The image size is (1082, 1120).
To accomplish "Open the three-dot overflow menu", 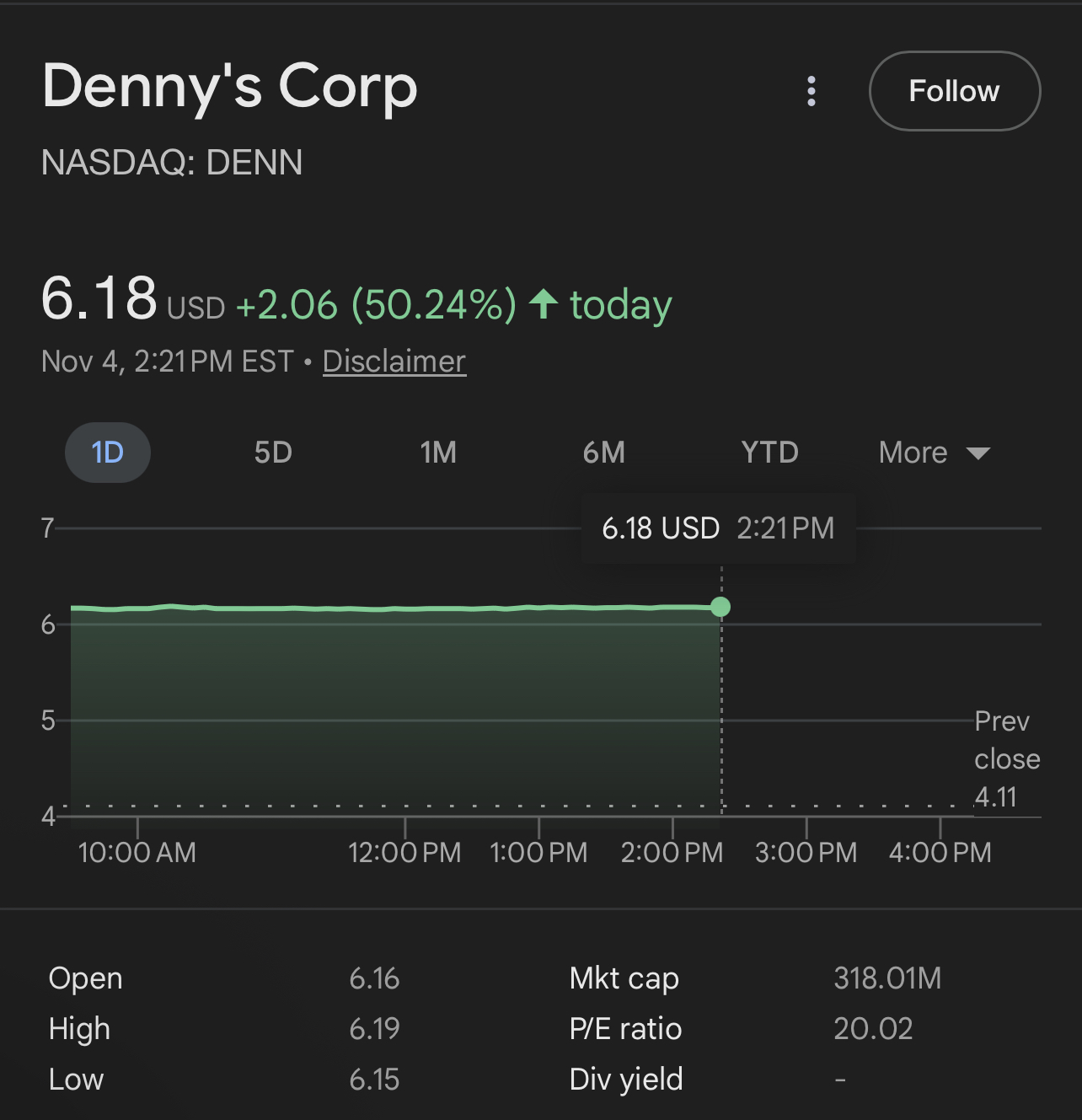I will [811, 91].
